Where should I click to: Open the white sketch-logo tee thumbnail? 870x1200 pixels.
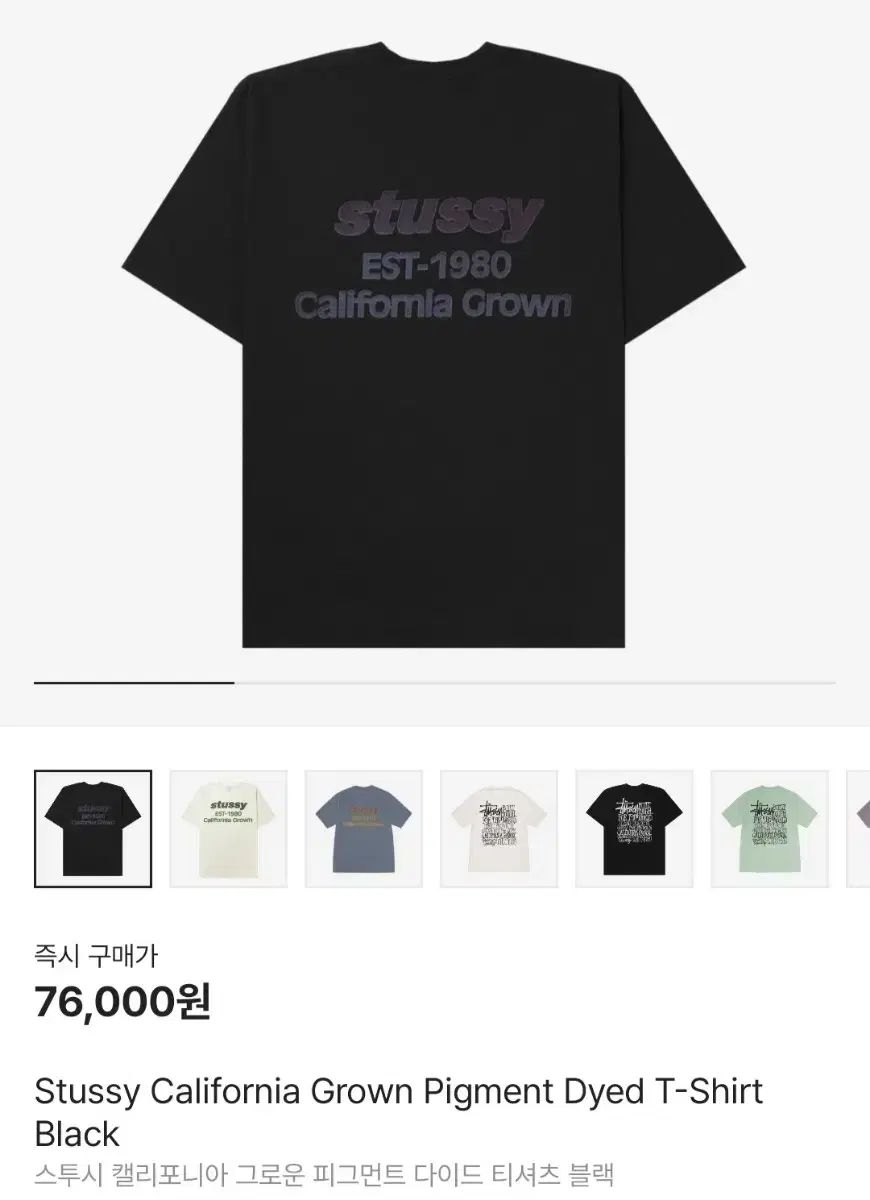(499, 828)
